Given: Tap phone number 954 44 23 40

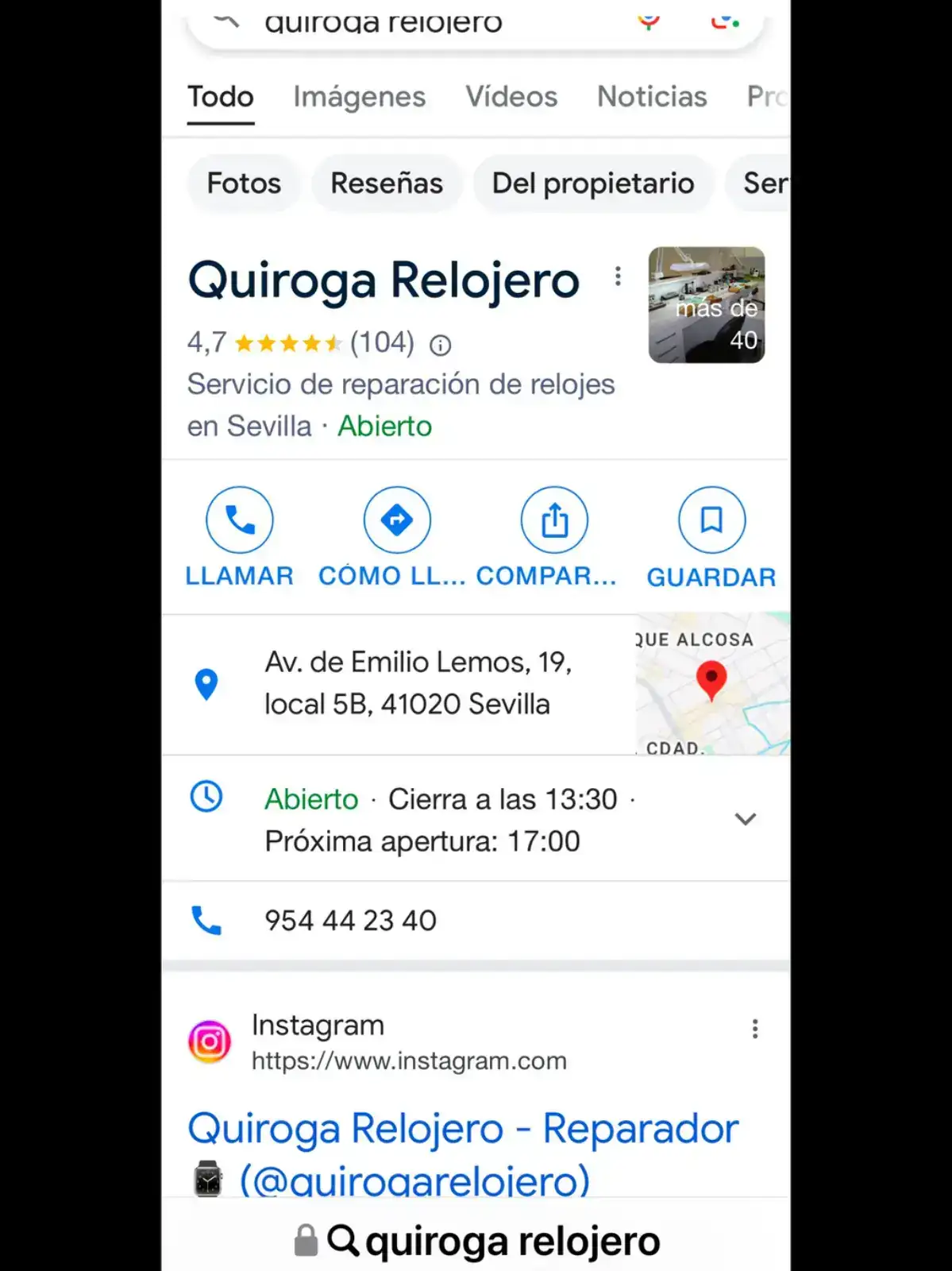Looking at the screenshot, I should click(x=350, y=921).
